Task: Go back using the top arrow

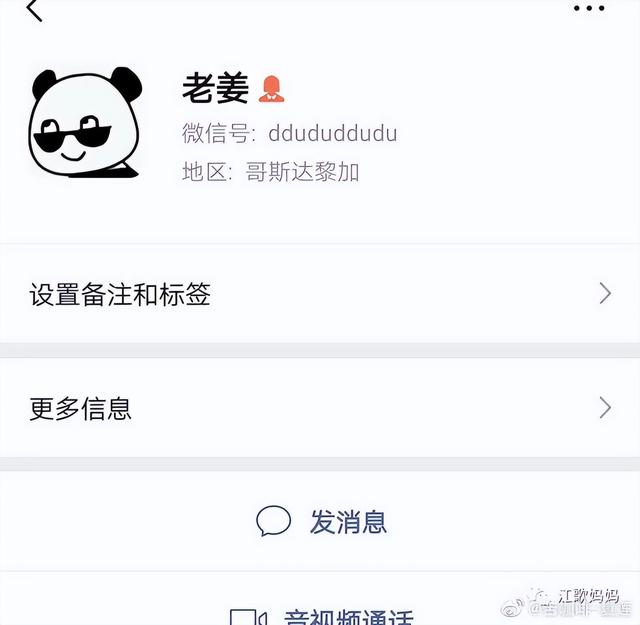Action: pyautogui.click(x=35, y=10)
